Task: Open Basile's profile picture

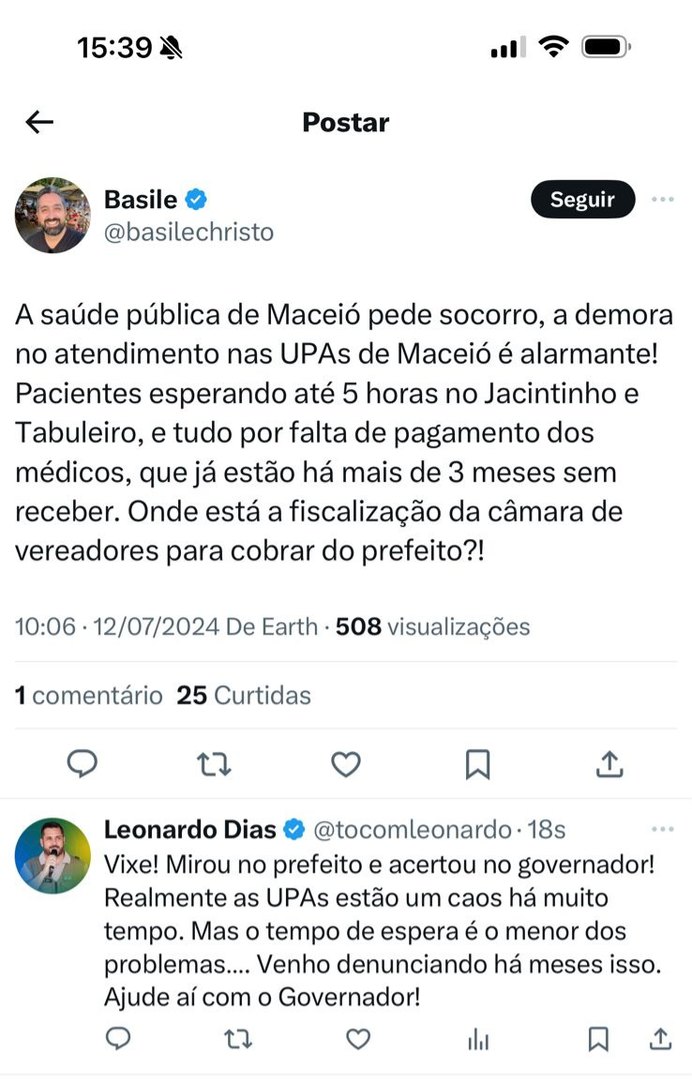Action: tap(52, 215)
